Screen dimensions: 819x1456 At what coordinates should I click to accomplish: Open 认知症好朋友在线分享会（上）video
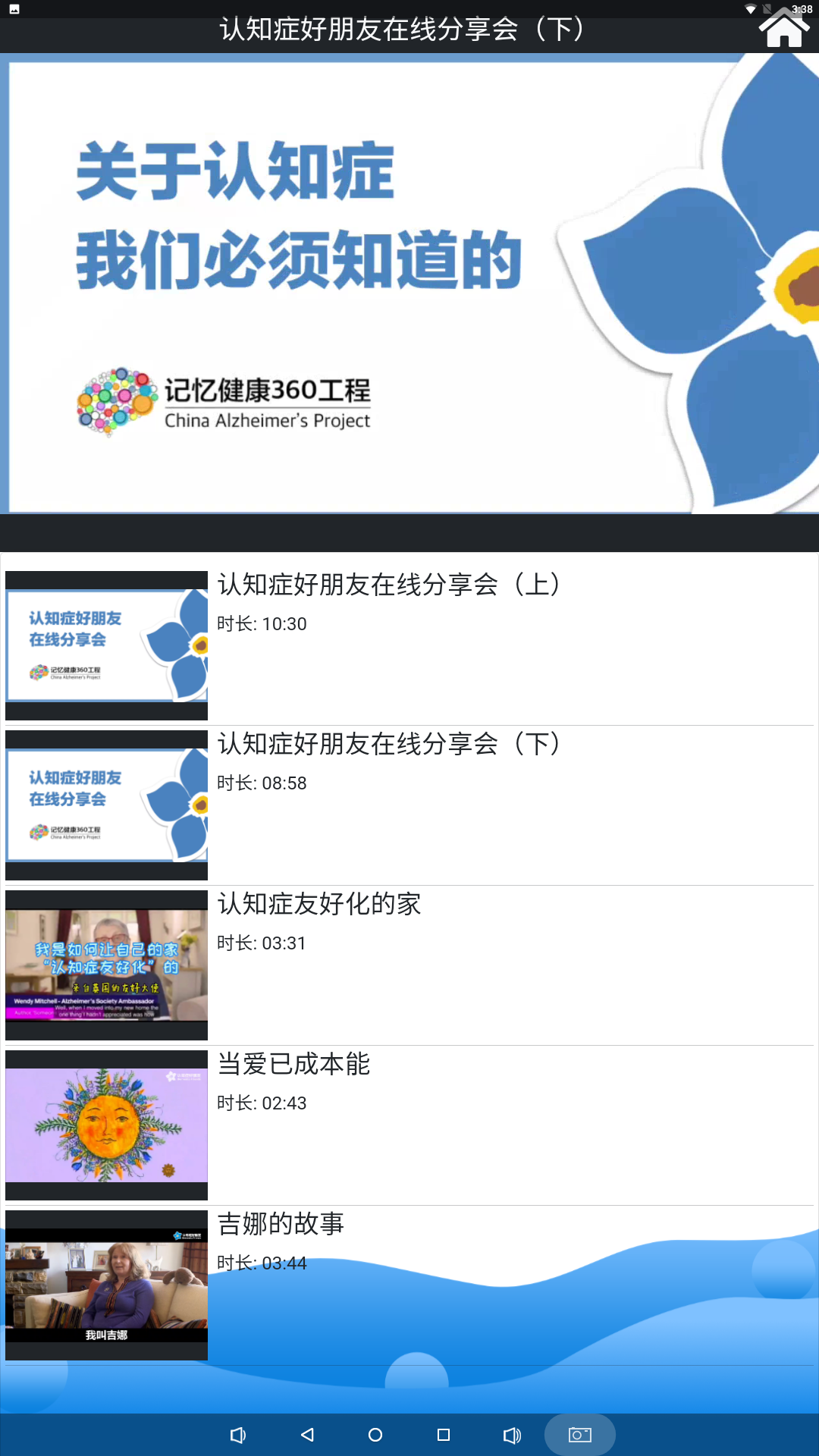(409, 645)
